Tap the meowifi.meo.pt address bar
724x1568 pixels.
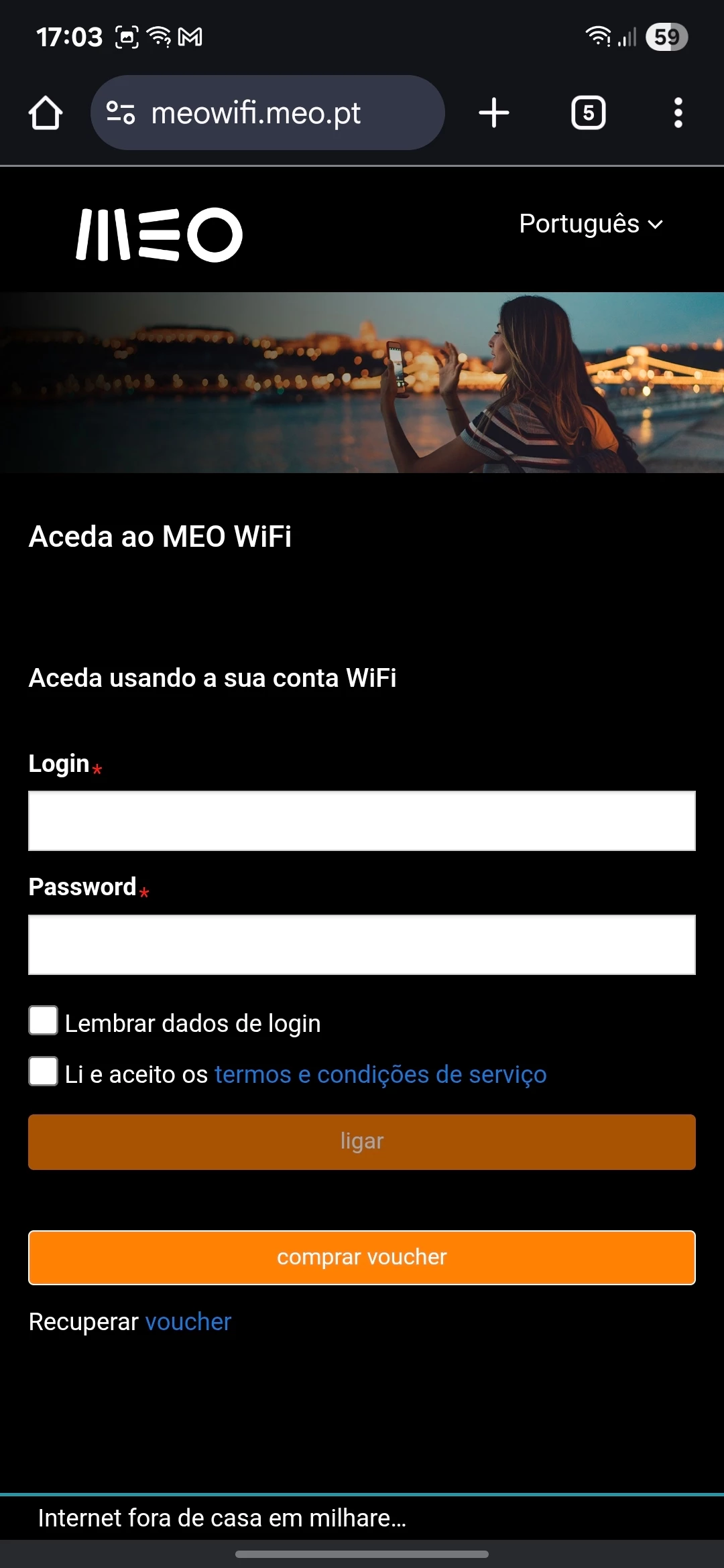pyautogui.click(x=268, y=113)
